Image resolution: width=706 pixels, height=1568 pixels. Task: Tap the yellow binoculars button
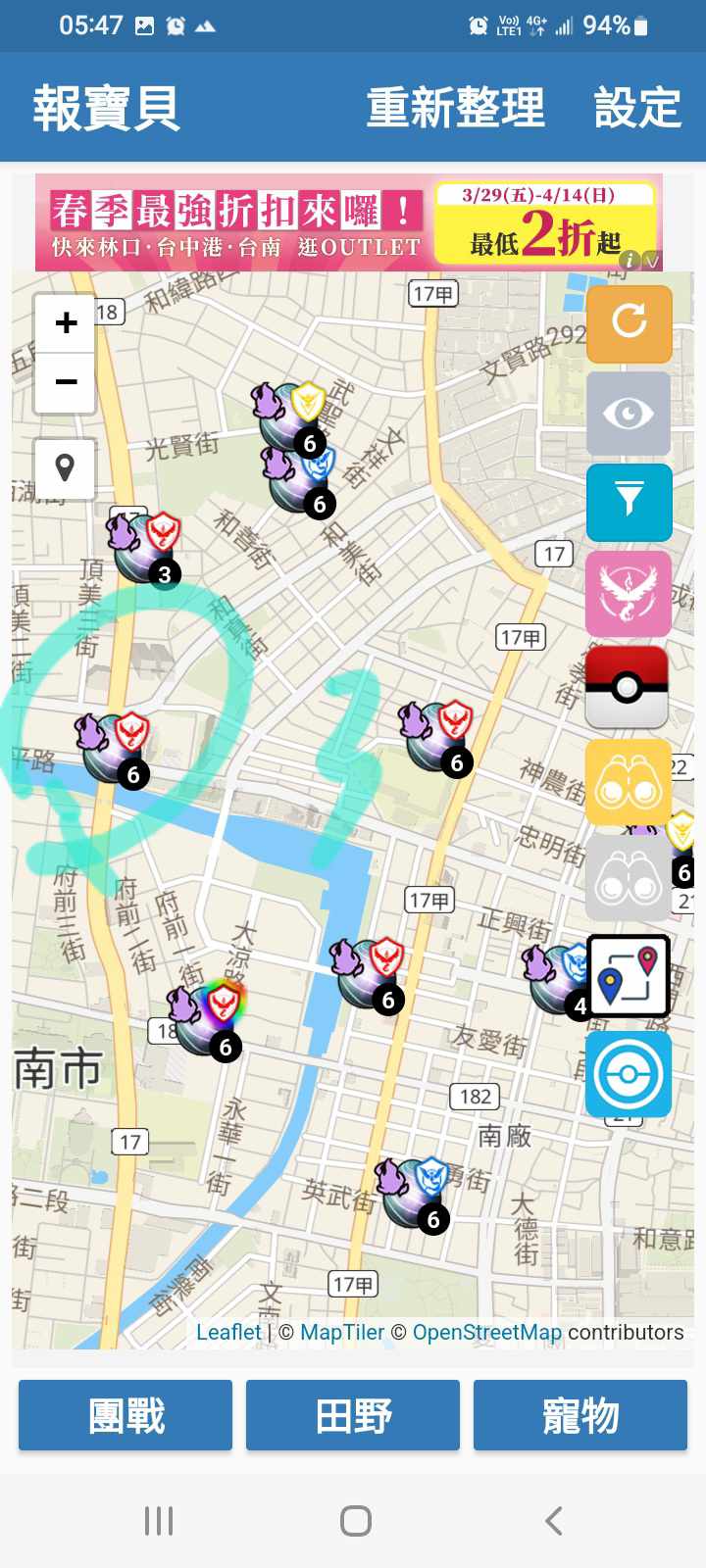point(629,782)
